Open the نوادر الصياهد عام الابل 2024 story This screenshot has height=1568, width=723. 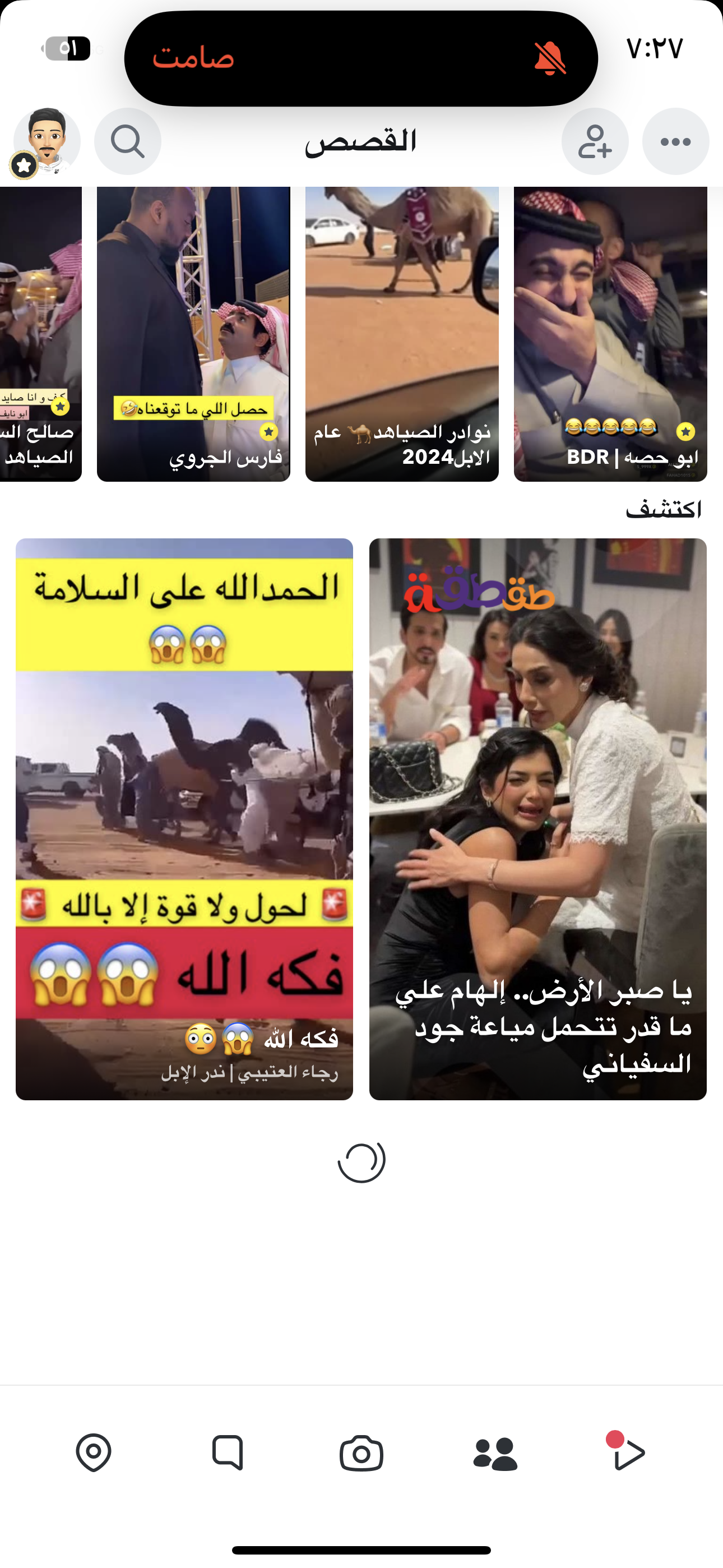pyautogui.click(x=402, y=334)
